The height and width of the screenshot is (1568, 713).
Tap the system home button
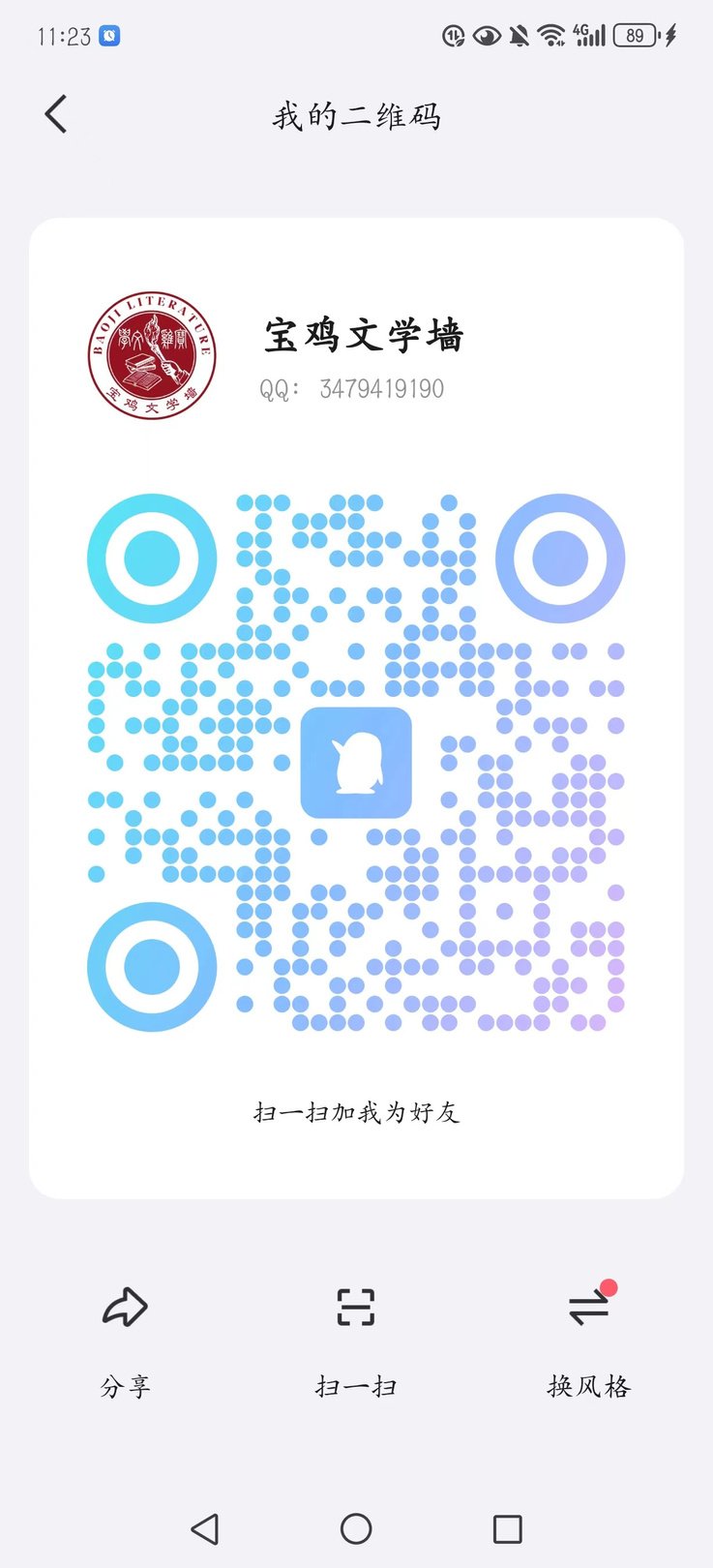click(x=356, y=1528)
